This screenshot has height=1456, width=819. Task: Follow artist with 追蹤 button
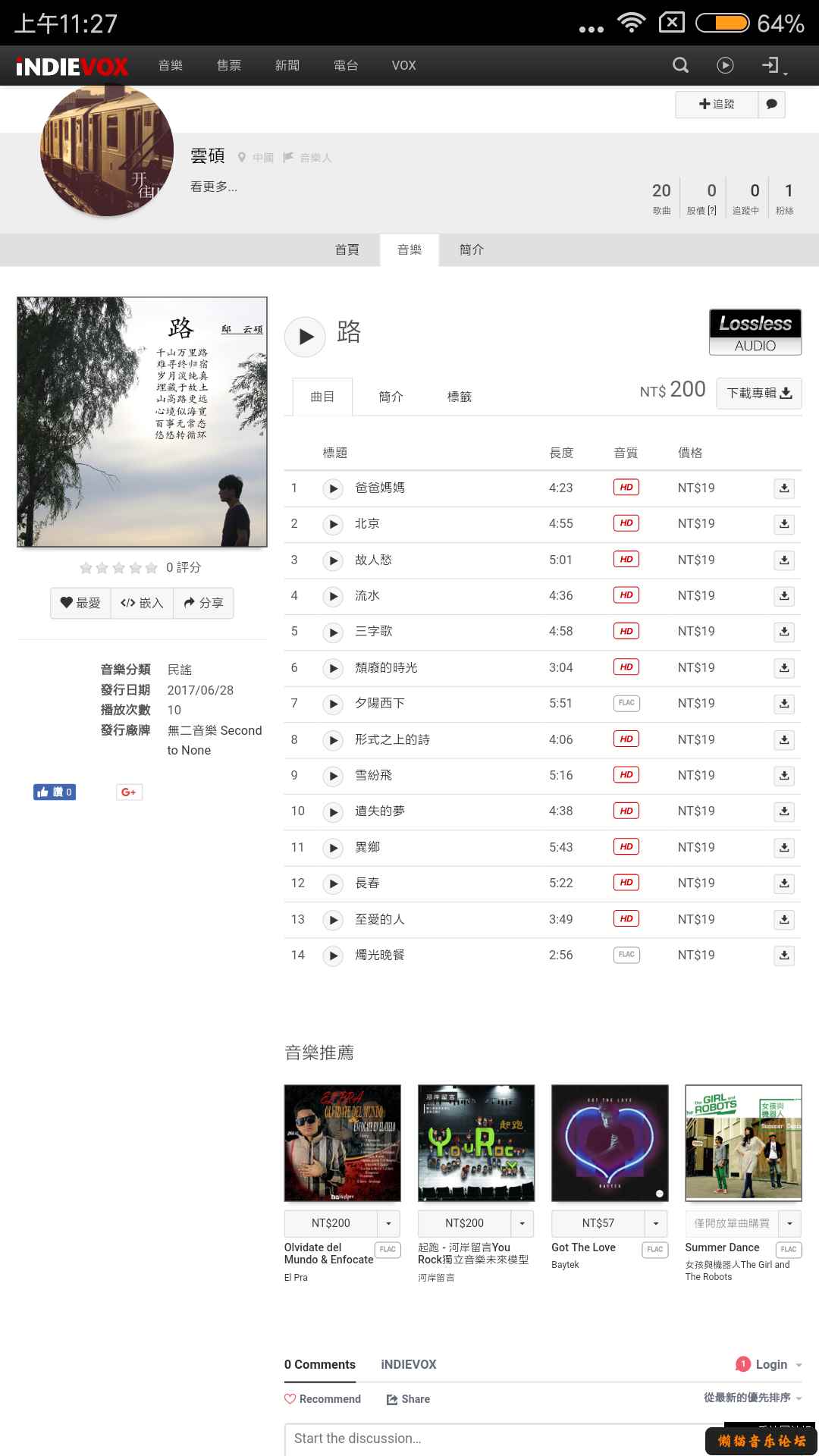(x=717, y=104)
